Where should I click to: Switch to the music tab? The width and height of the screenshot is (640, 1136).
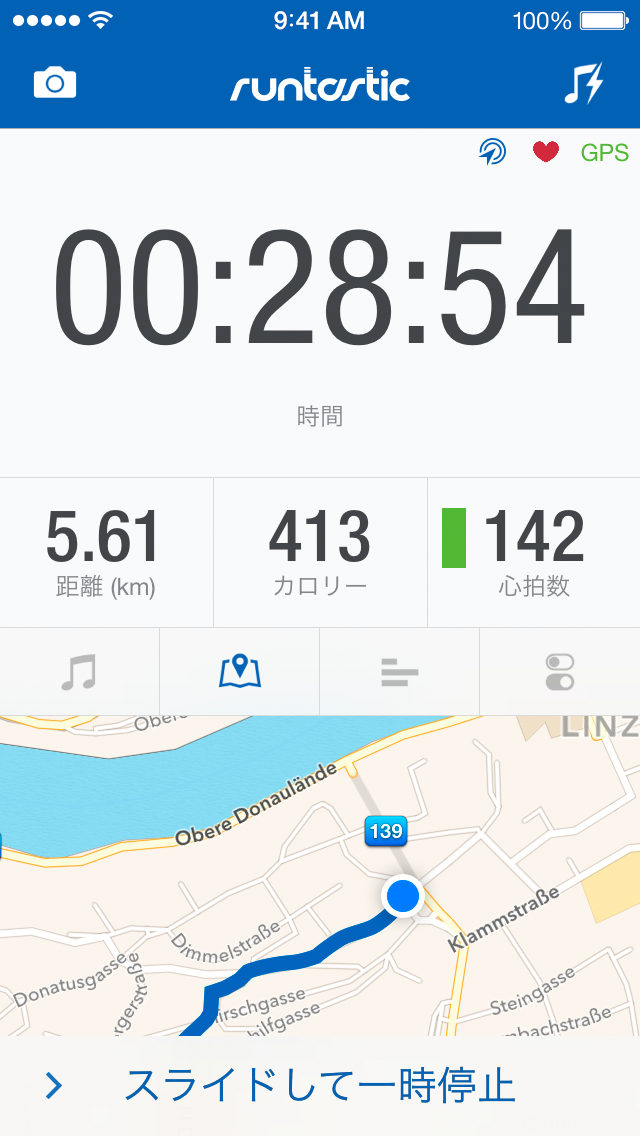(x=80, y=672)
